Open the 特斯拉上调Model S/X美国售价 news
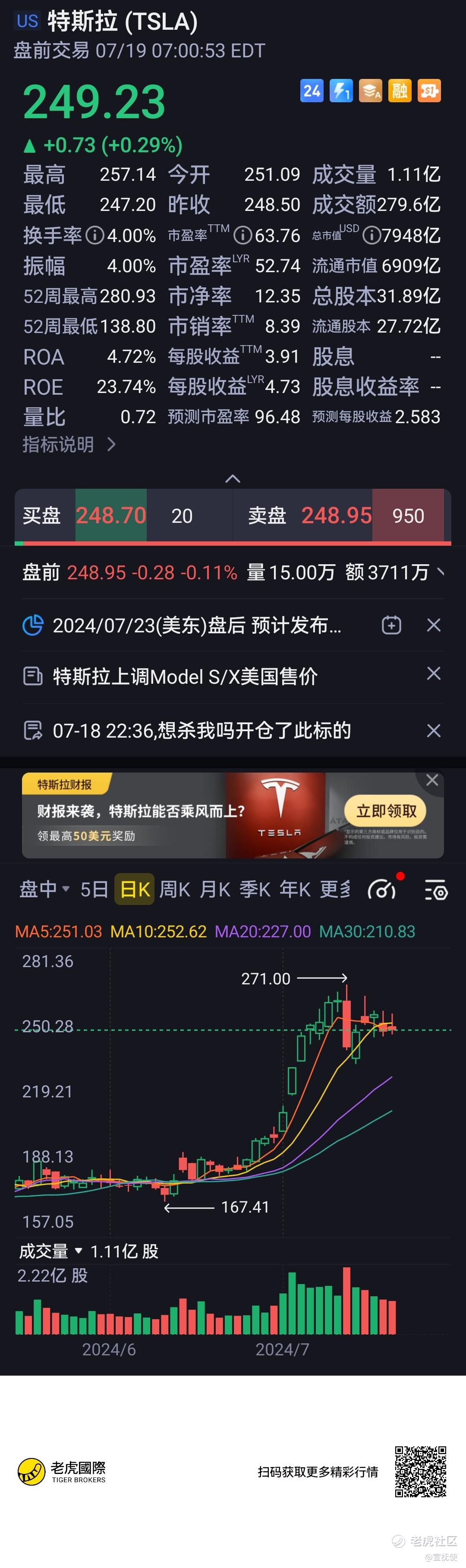The image size is (466, 1568). point(185,676)
